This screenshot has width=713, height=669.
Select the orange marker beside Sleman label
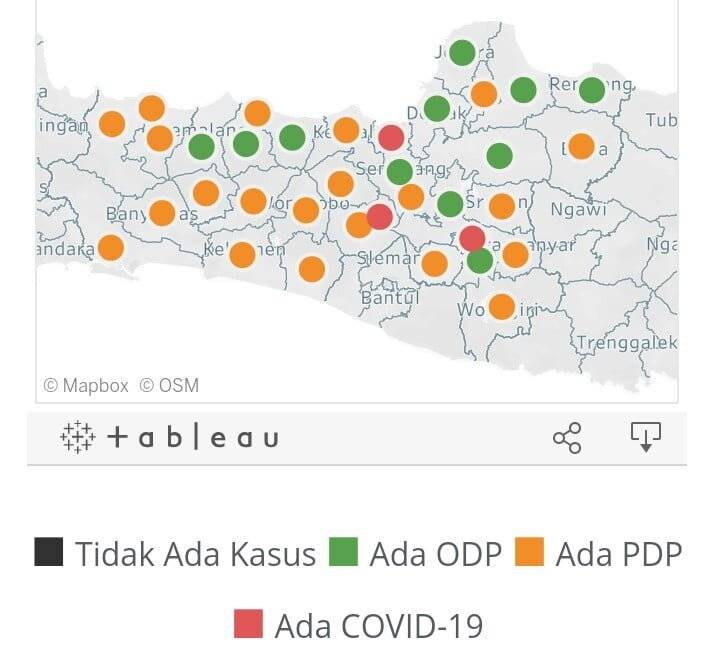click(434, 263)
